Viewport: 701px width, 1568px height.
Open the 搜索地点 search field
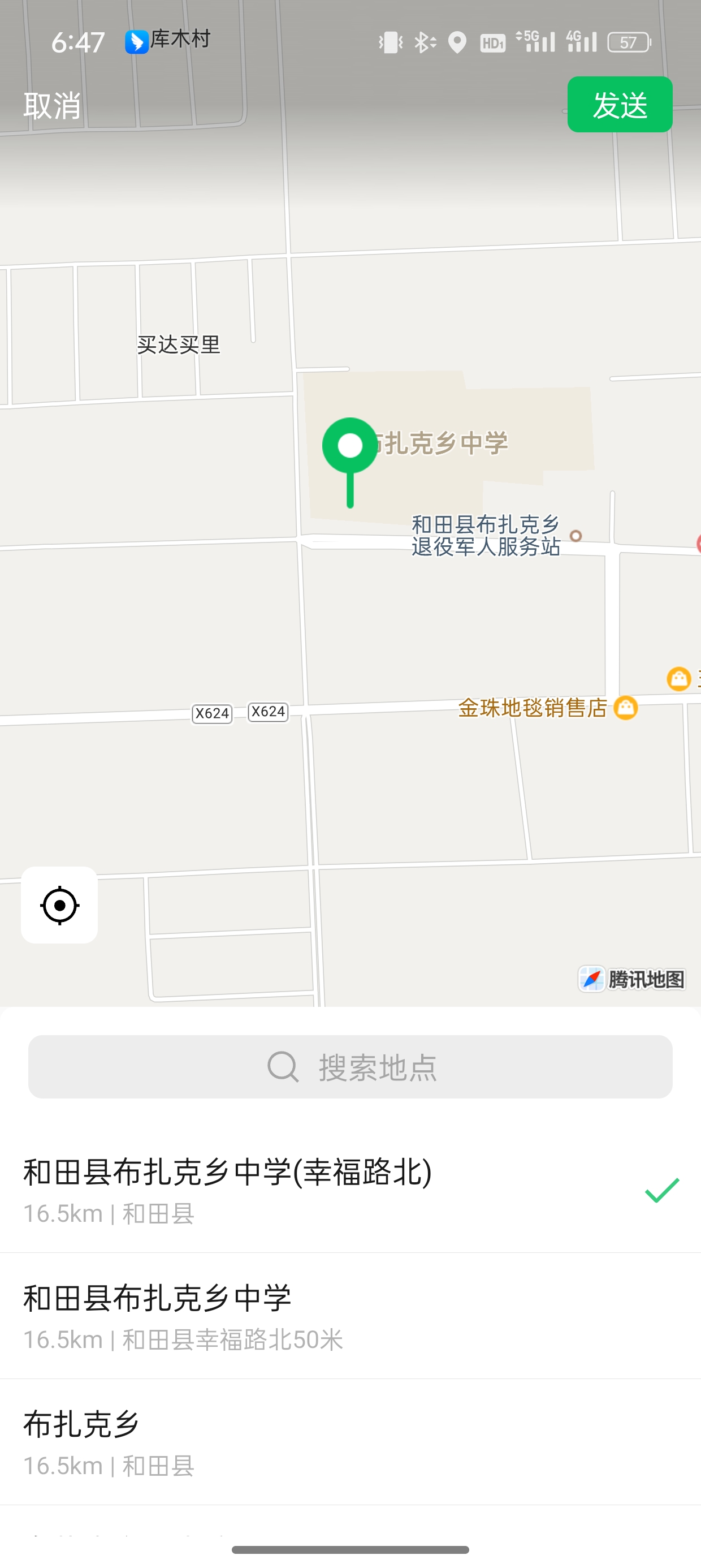350,1067
